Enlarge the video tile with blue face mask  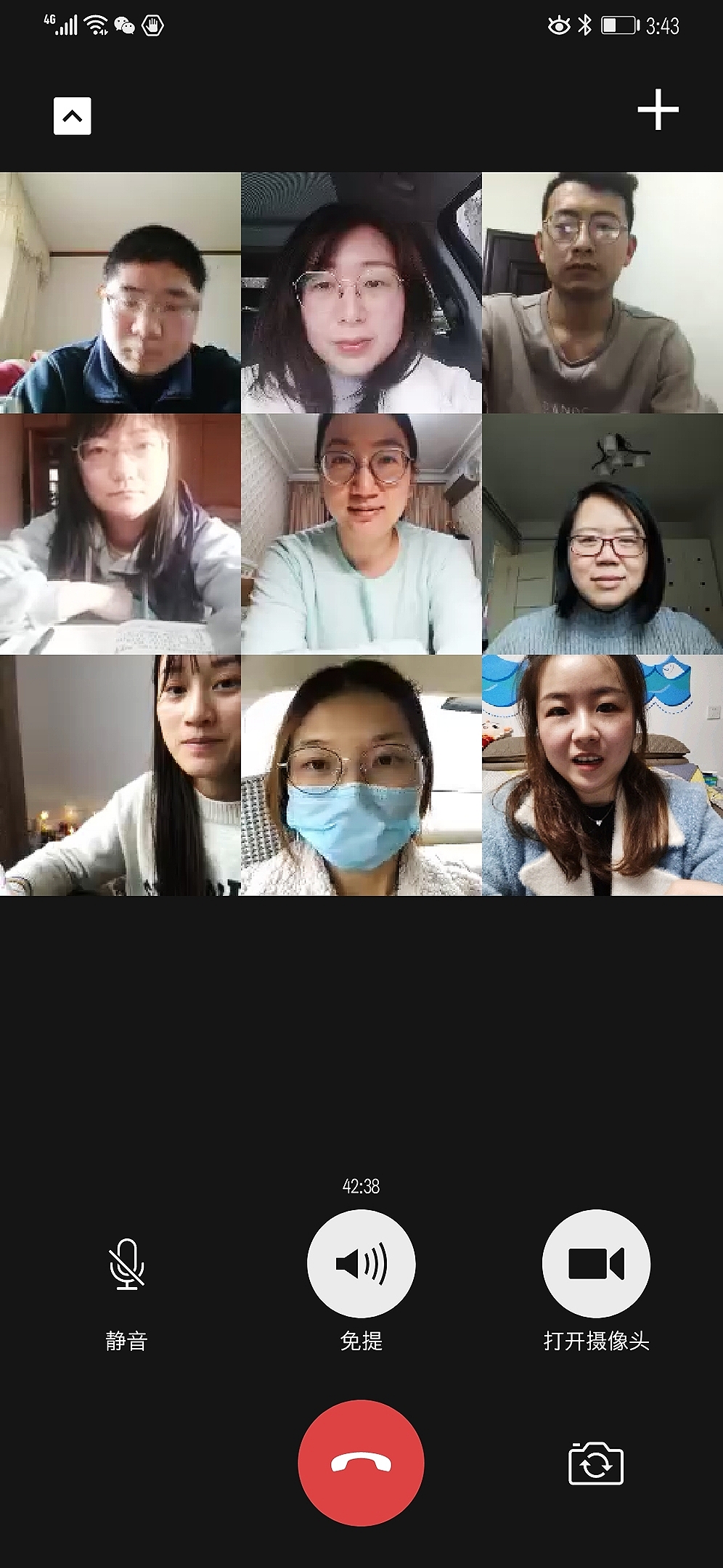click(x=361, y=775)
